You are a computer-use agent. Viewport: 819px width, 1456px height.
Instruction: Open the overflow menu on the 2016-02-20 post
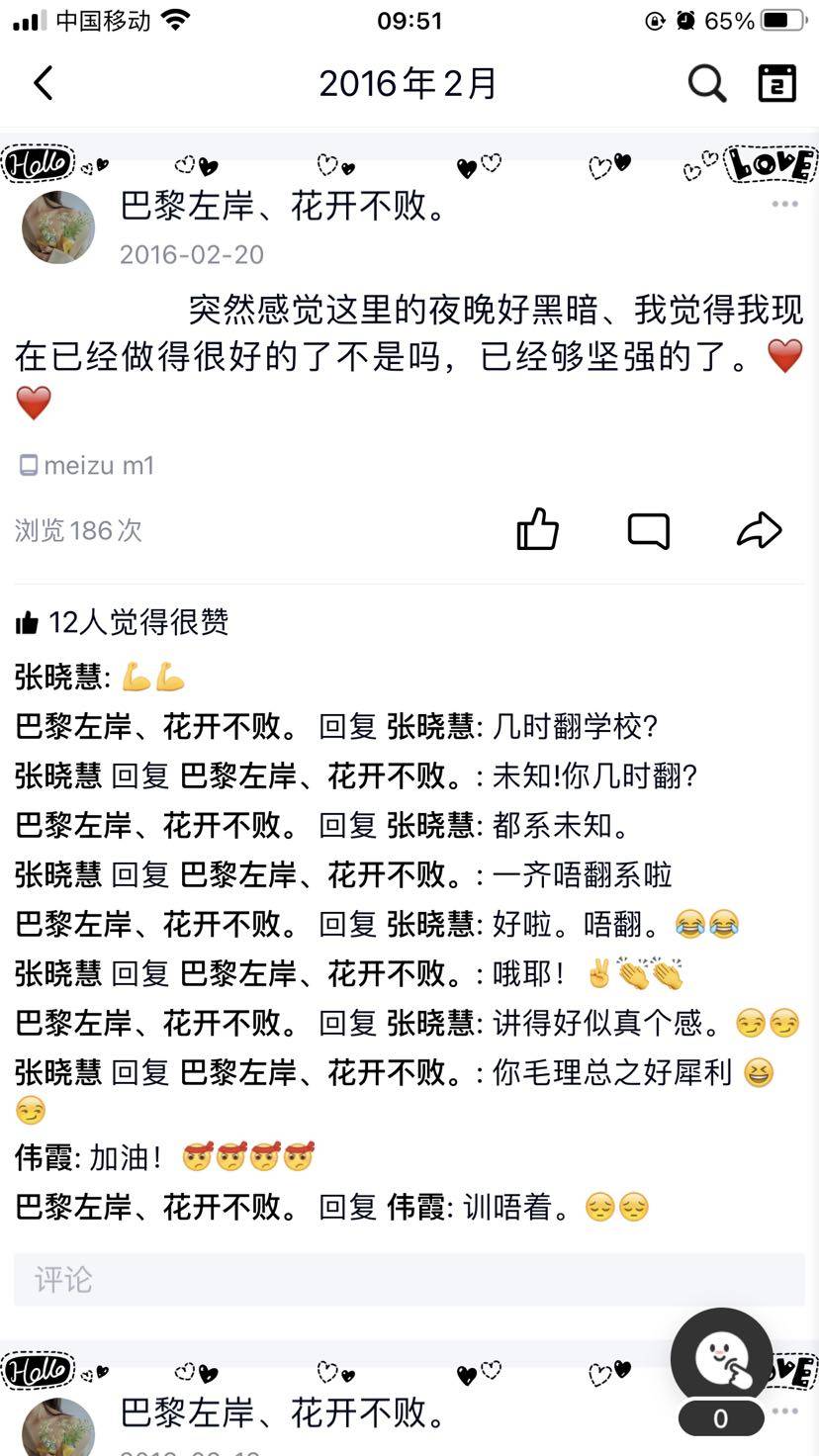[x=784, y=205]
